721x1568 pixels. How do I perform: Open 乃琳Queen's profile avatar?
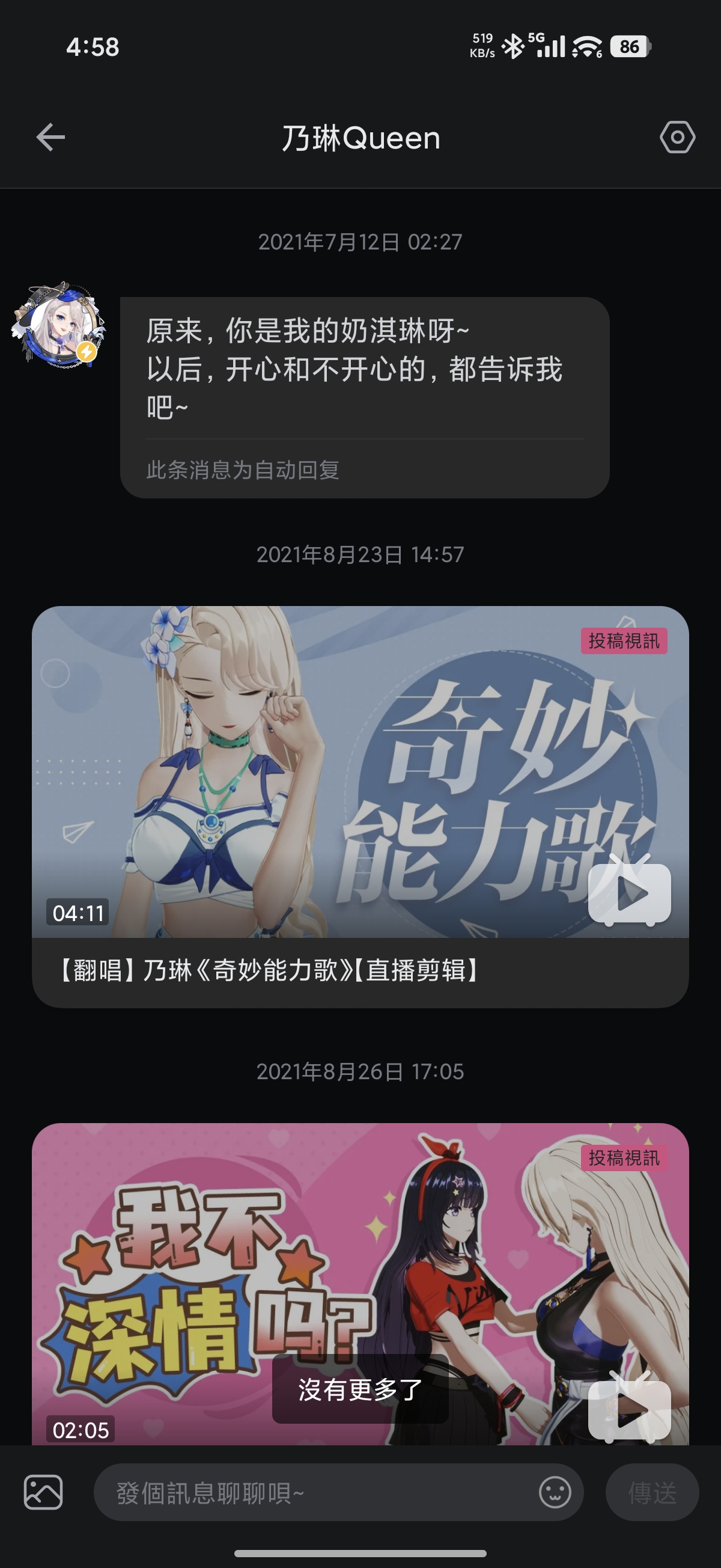(58, 323)
